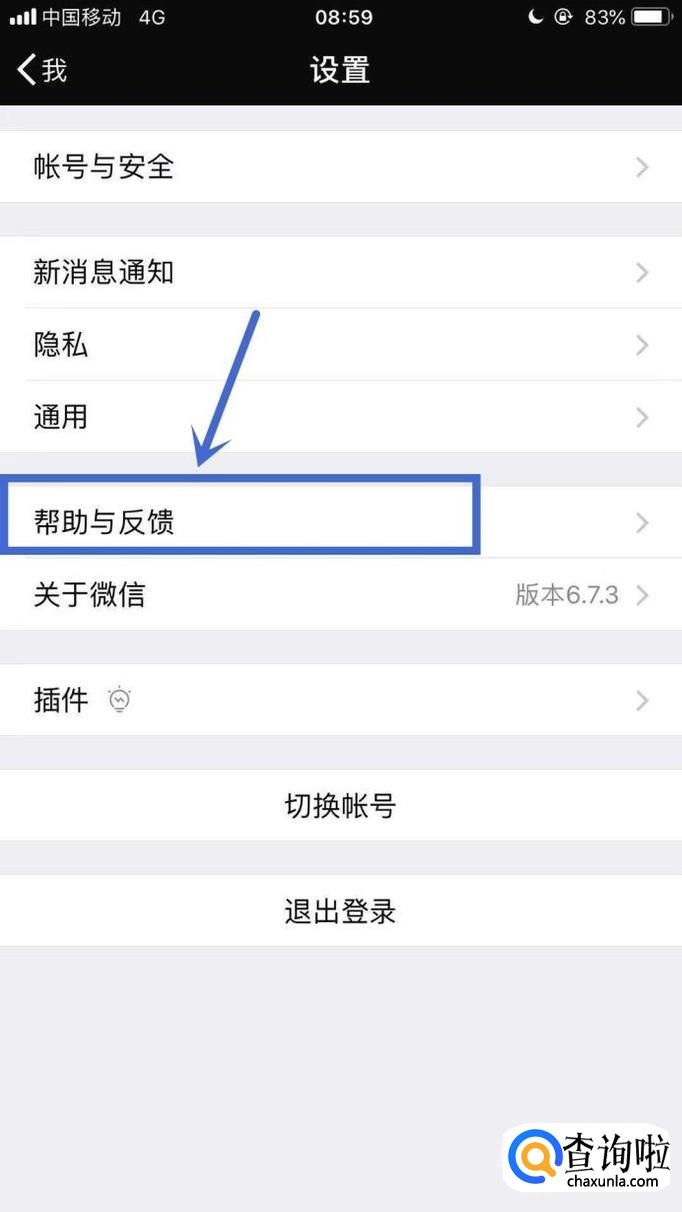
Task: Tap 退出登录 to log out
Action: 340,911
